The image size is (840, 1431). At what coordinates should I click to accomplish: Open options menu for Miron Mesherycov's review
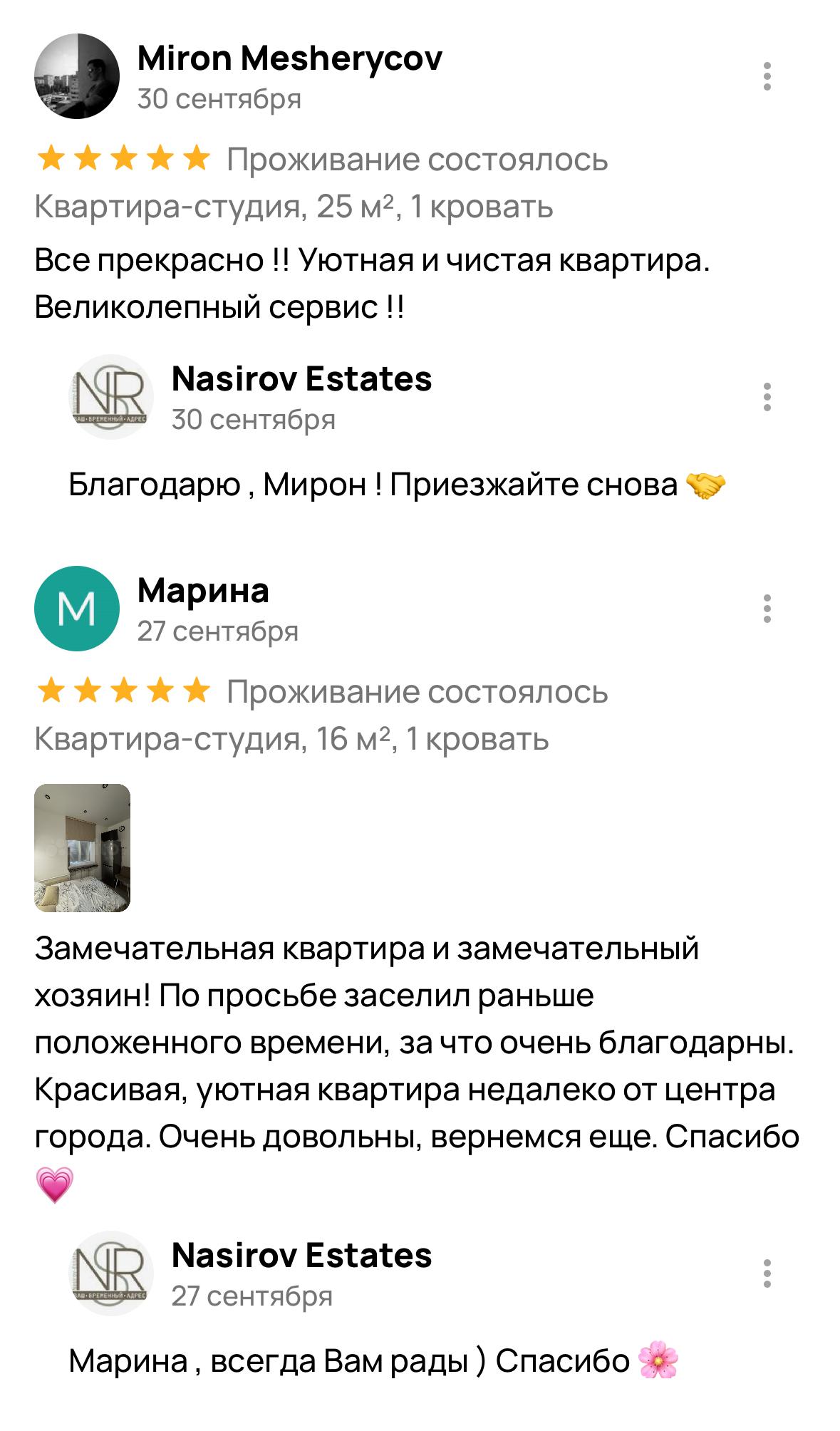[767, 76]
